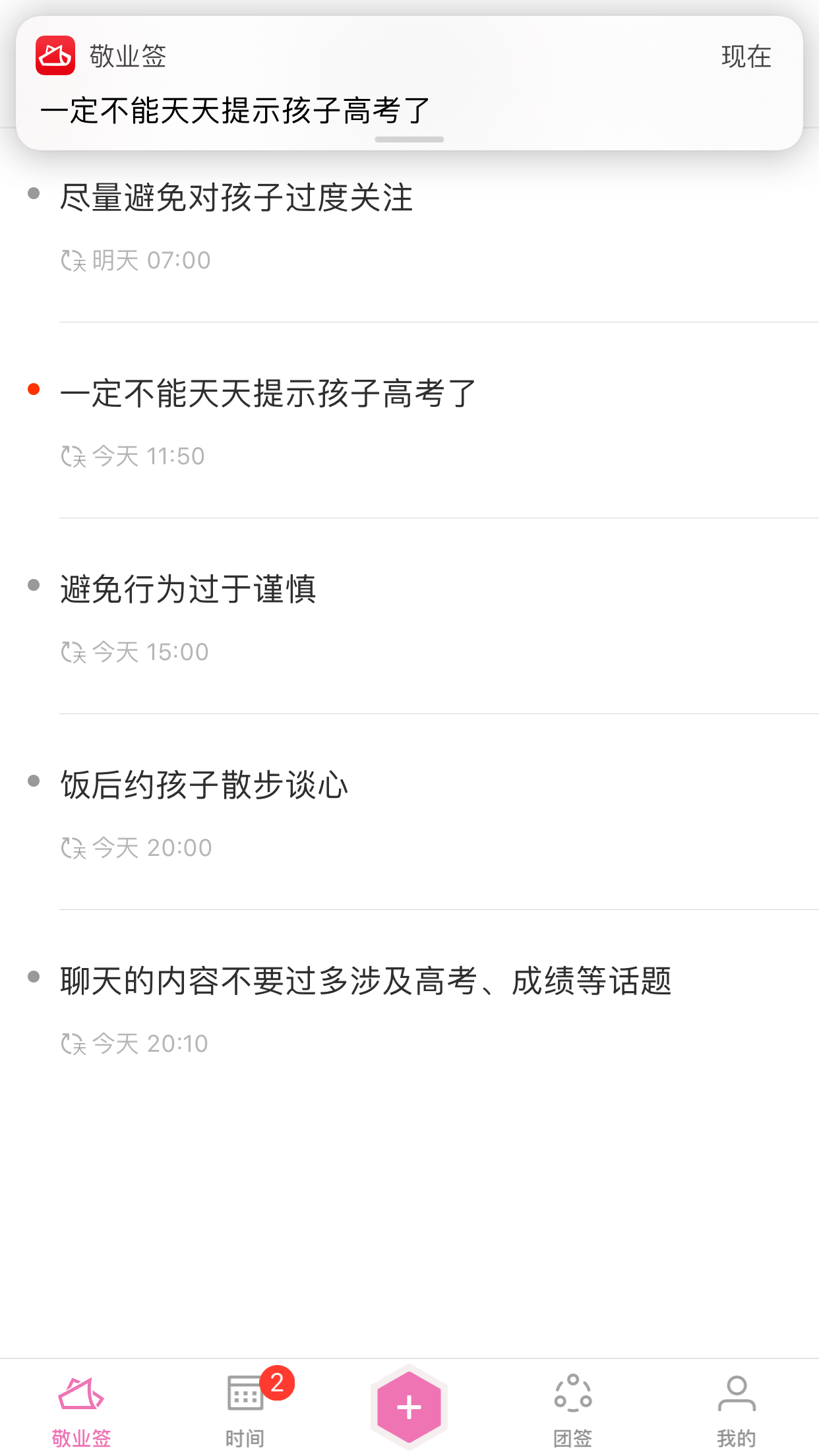Open the note 一定不能天天提示孩子高考了 in the list

(x=409, y=421)
